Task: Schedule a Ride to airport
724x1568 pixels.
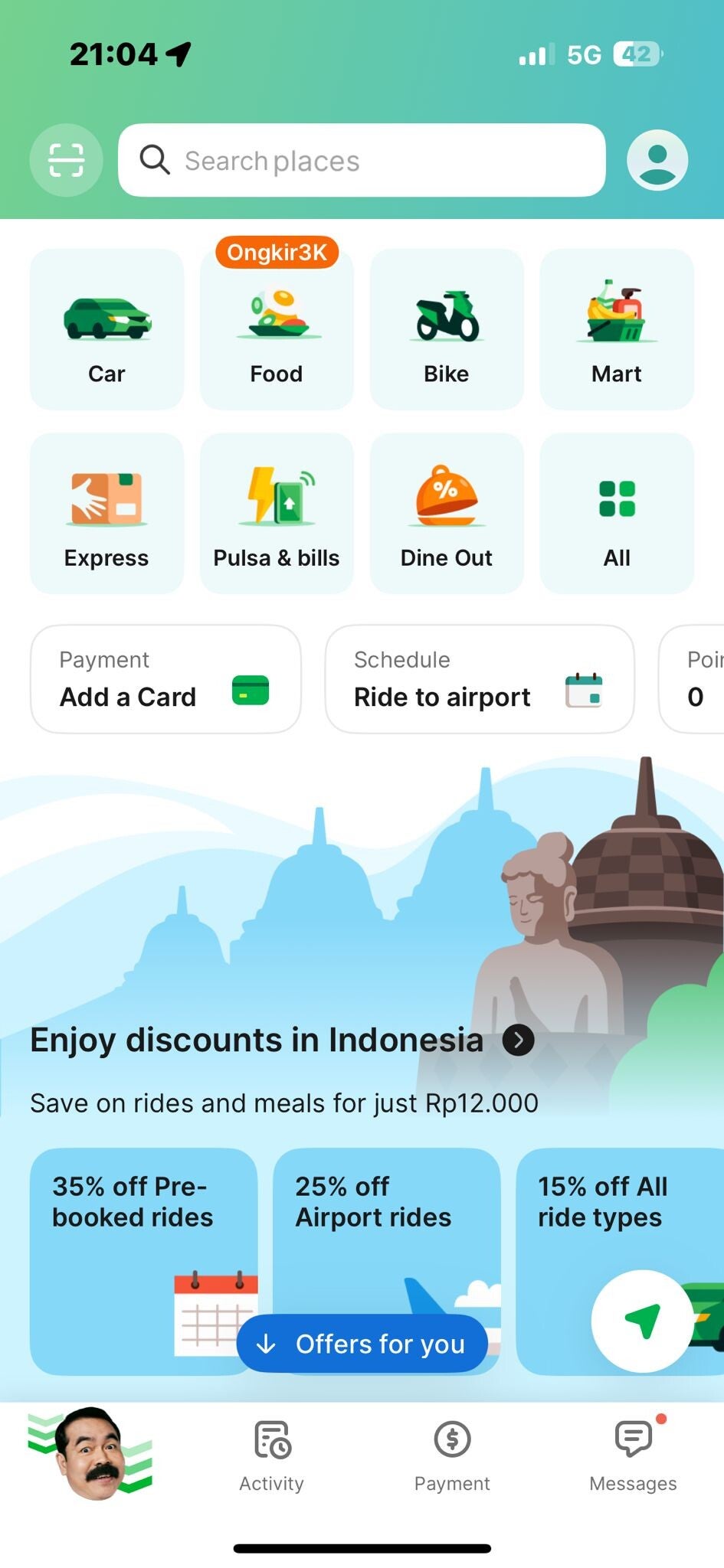Action: 480,679
